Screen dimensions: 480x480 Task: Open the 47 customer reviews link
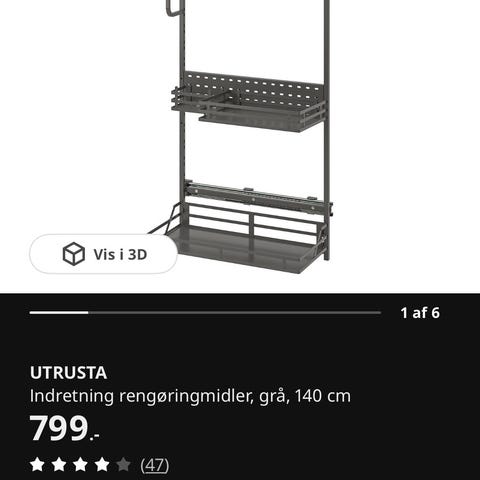coord(155,465)
